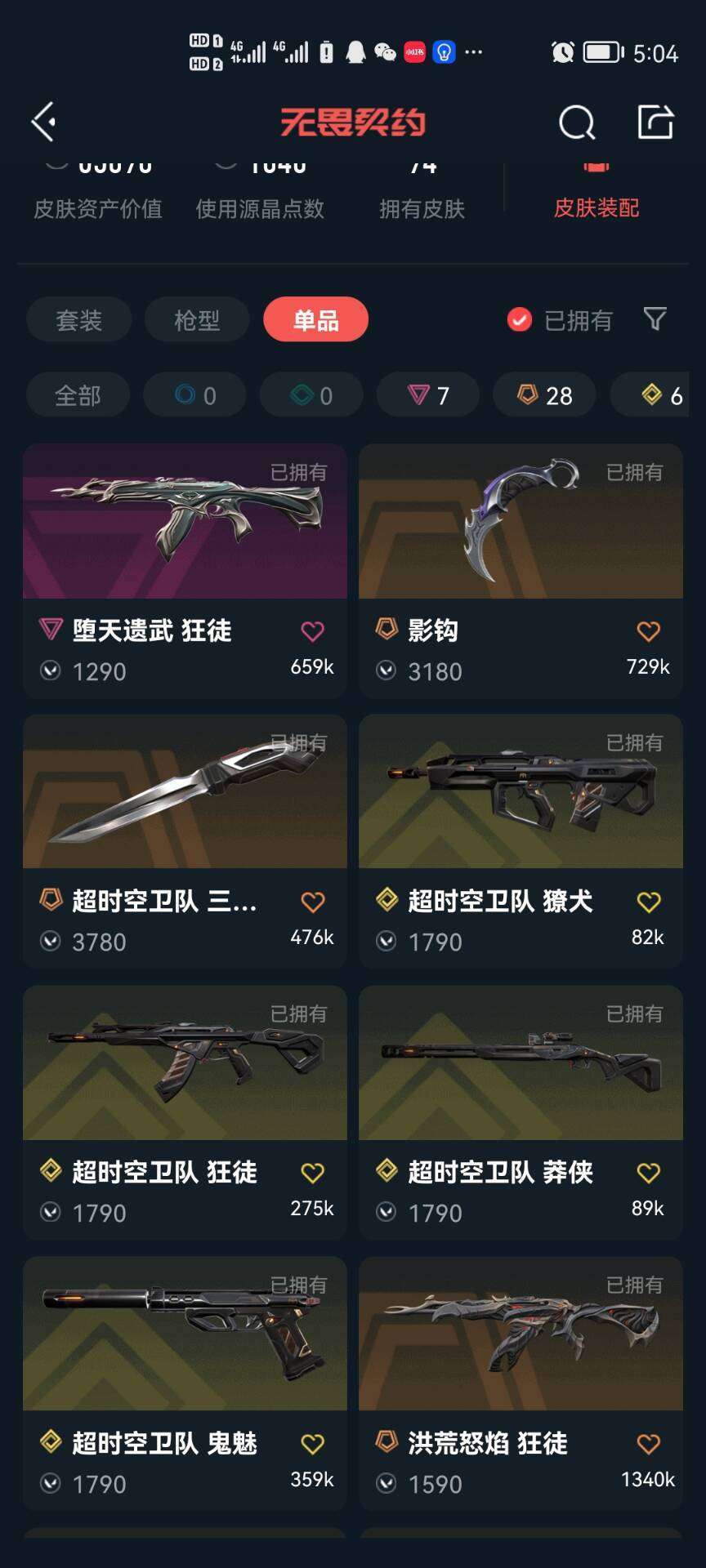Screen dimensions: 706x1568
Task: Switch to the 套装 tab
Action: pos(78,319)
